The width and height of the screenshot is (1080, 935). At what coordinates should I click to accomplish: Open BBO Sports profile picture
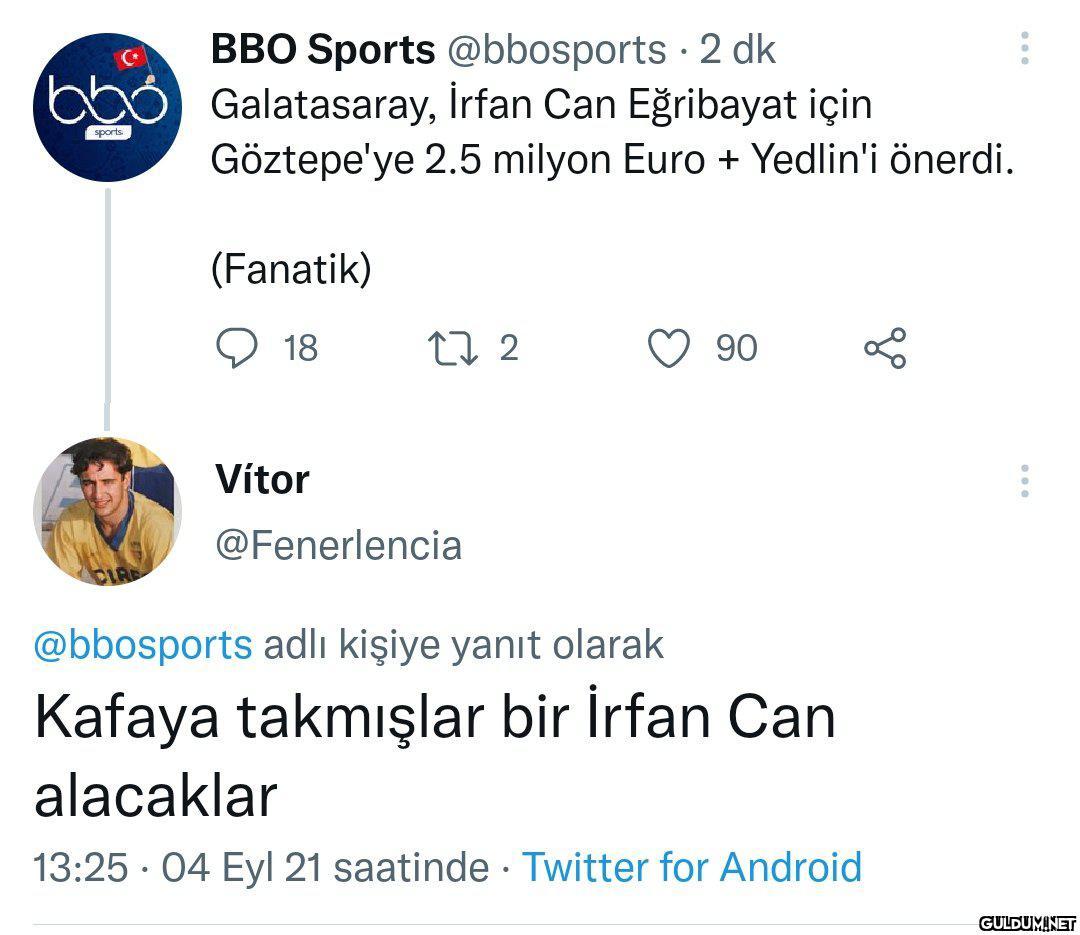tap(107, 107)
